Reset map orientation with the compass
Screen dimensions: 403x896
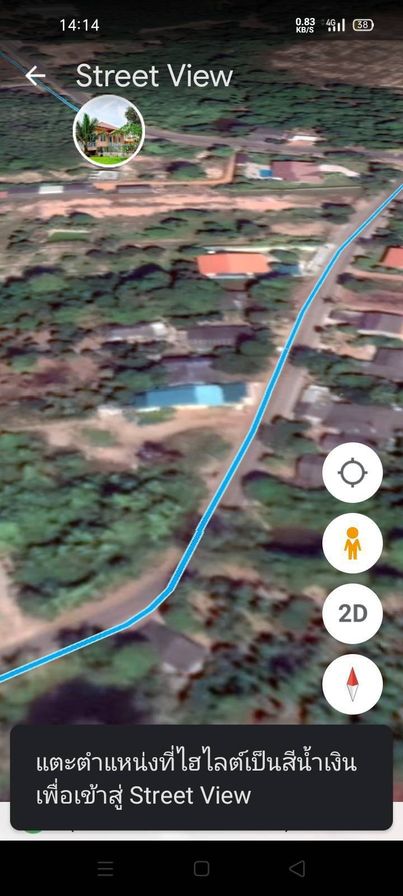(x=352, y=684)
